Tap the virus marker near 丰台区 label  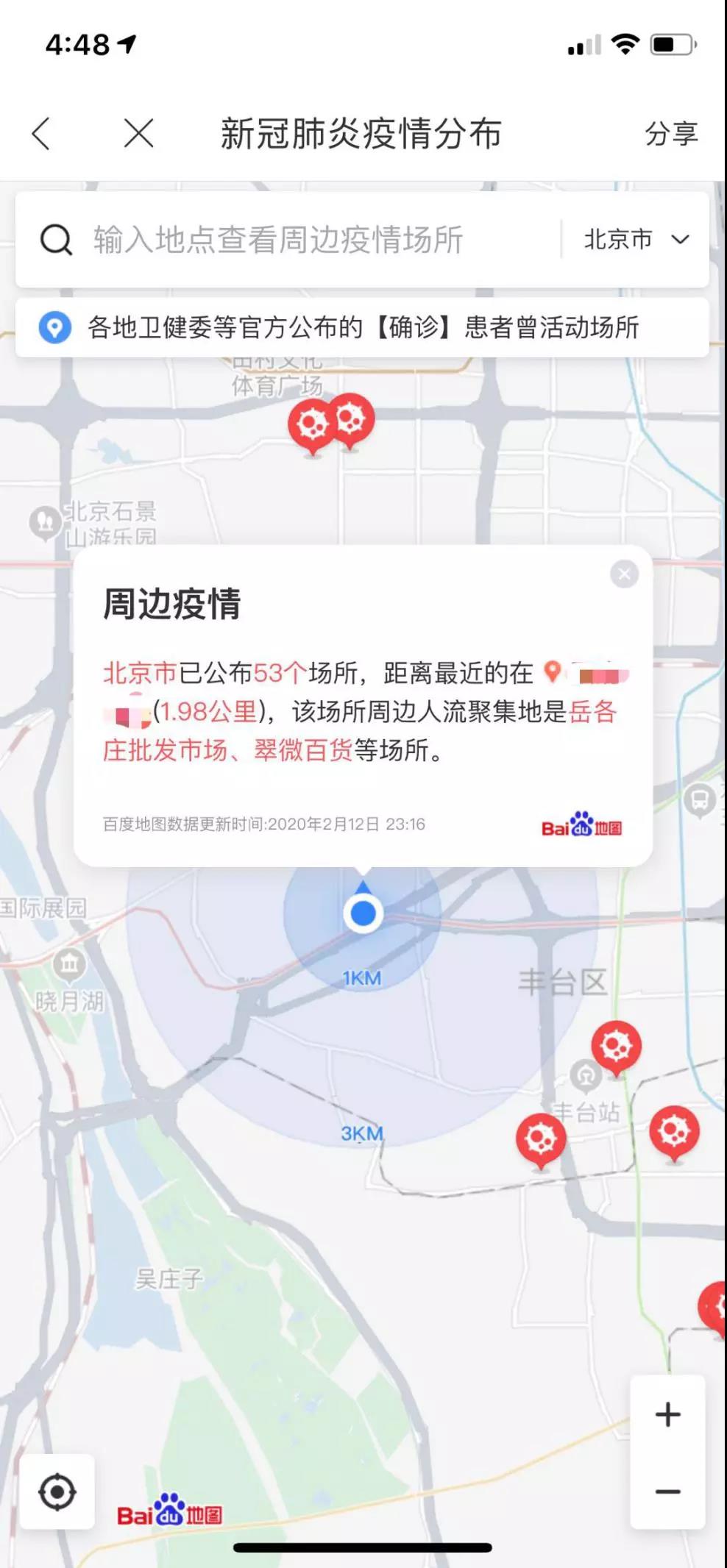pyautogui.click(x=616, y=1047)
